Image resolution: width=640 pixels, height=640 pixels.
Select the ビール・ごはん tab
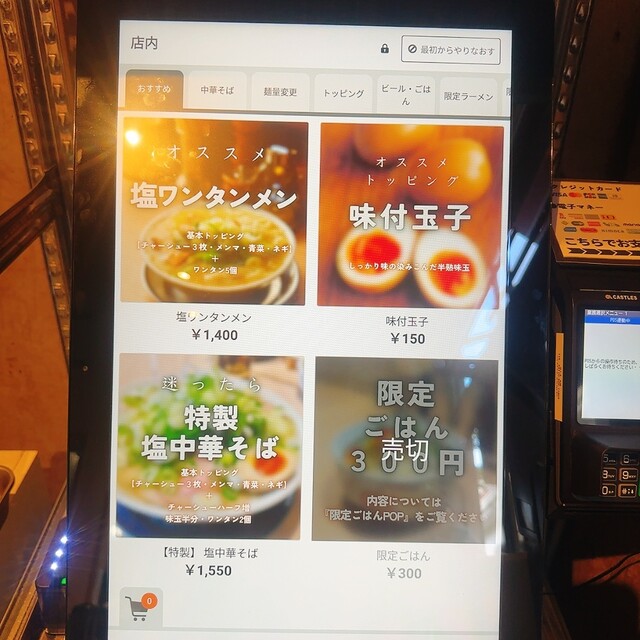click(405, 94)
